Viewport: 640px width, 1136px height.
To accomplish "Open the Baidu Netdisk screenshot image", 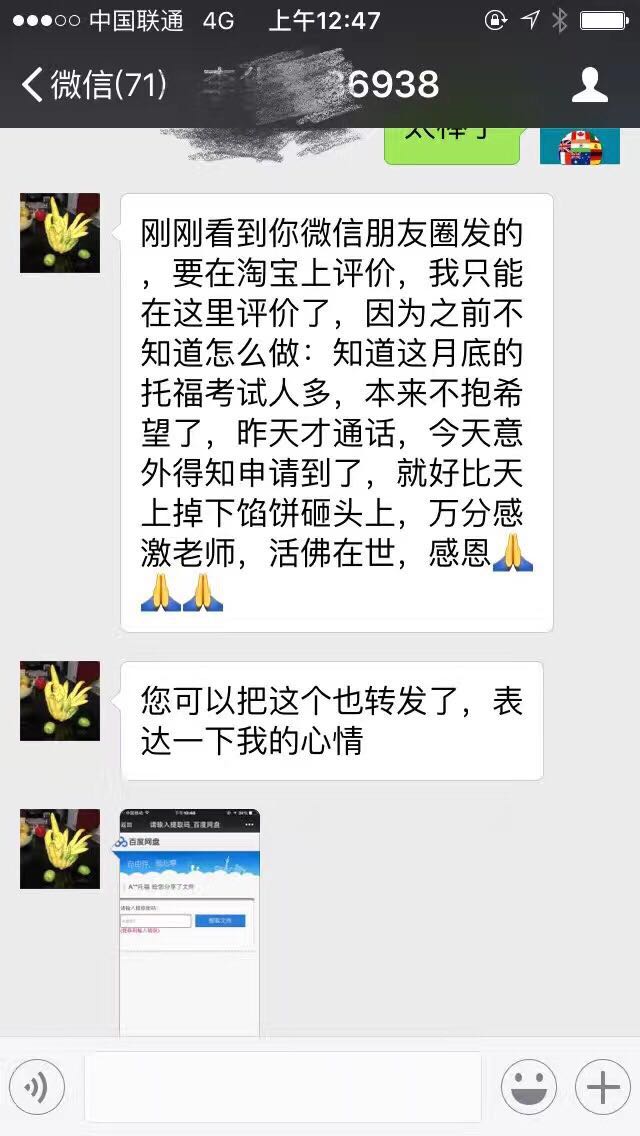I will pyautogui.click(x=189, y=922).
